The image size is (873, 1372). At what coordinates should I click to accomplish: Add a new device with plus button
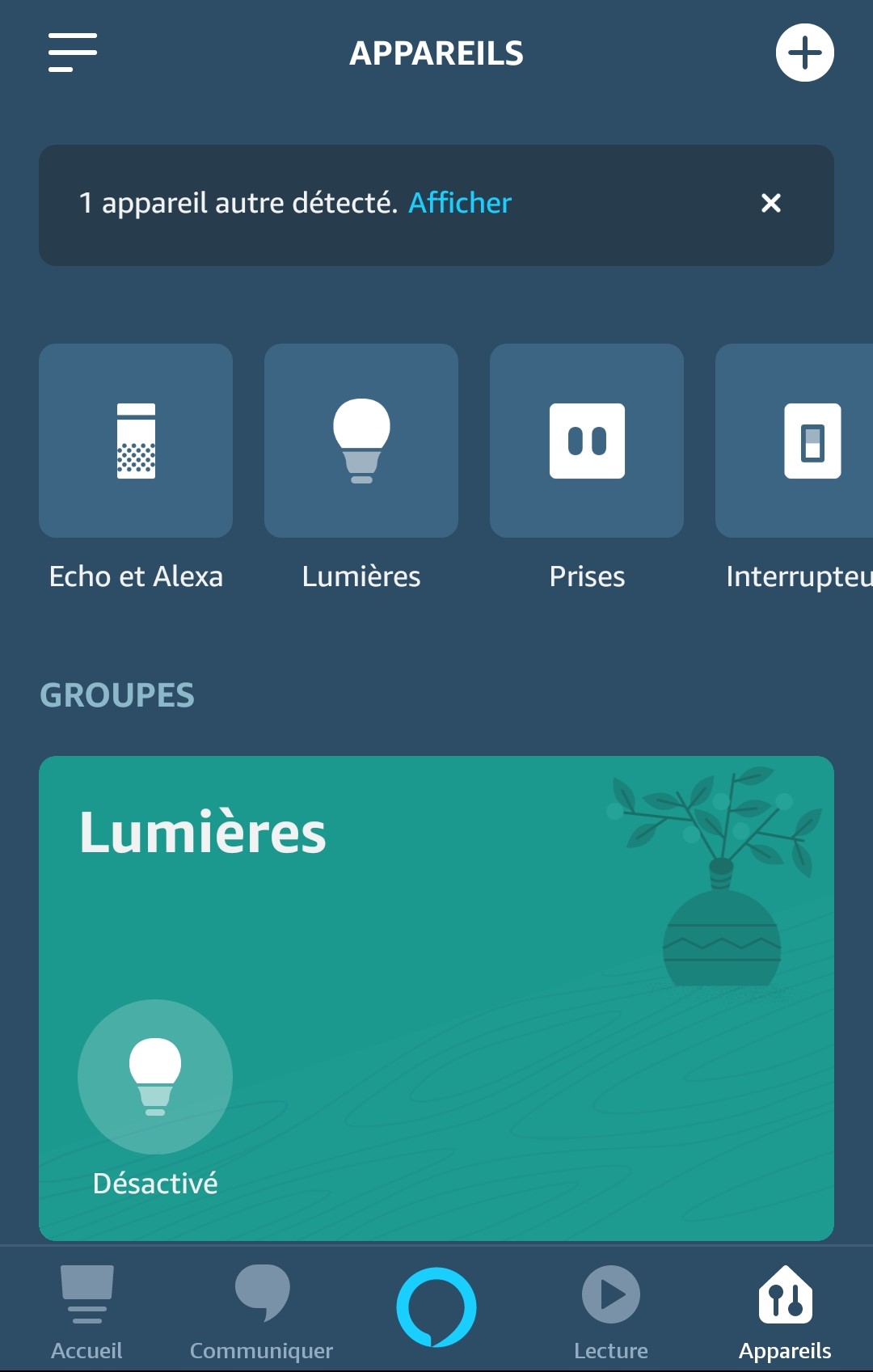coord(804,53)
